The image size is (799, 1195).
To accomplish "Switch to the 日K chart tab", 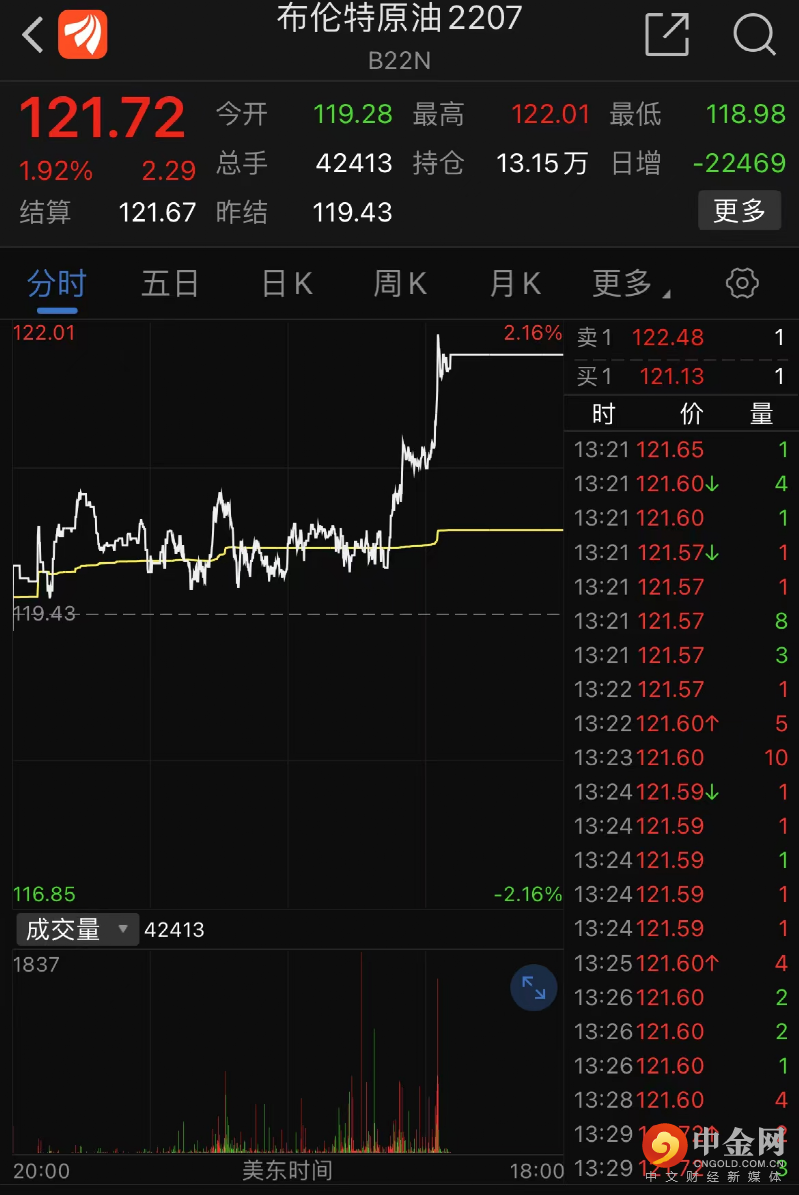I will pos(287,284).
